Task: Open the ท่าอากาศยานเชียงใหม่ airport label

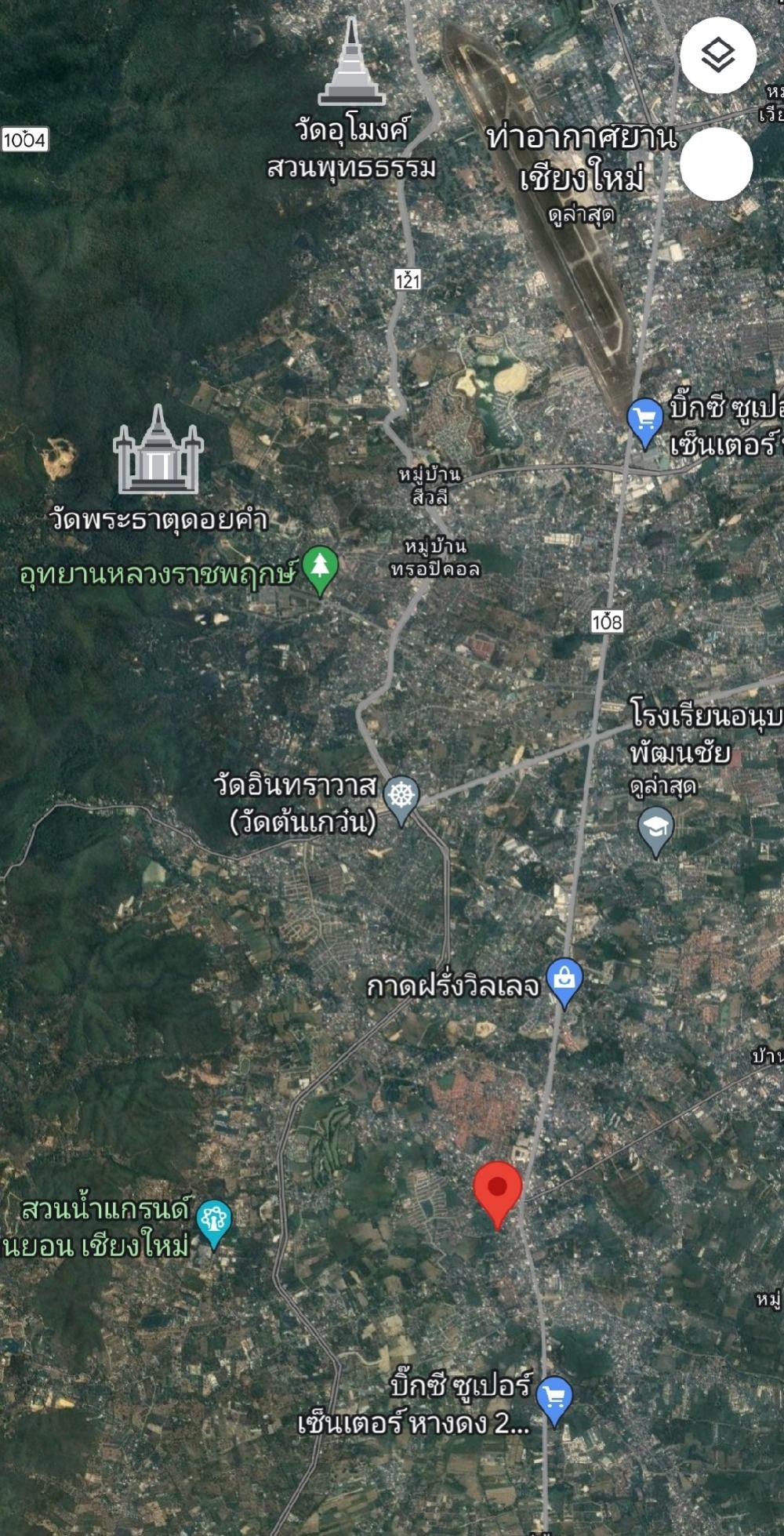Action: [x=581, y=158]
